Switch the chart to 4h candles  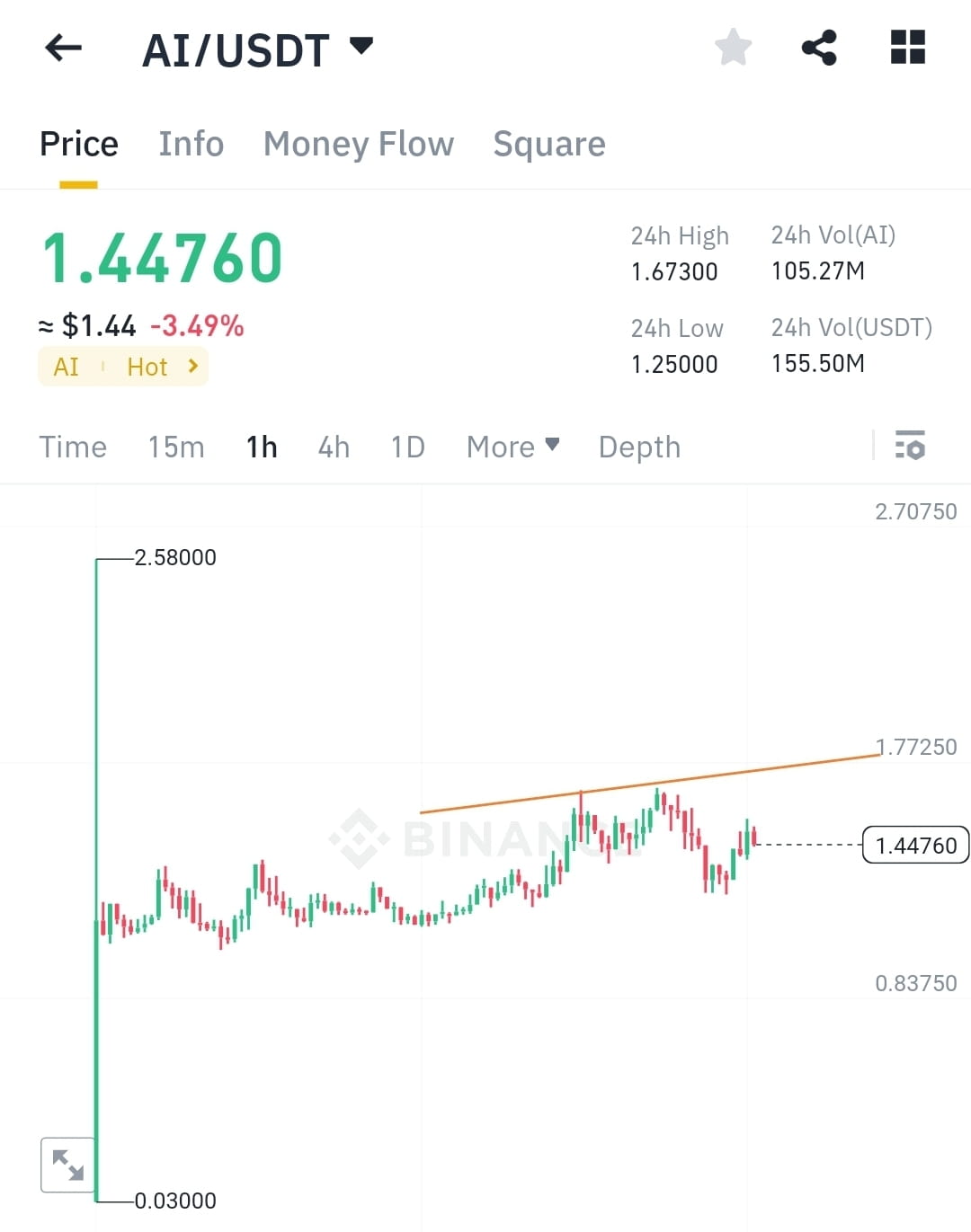tap(333, 447)
